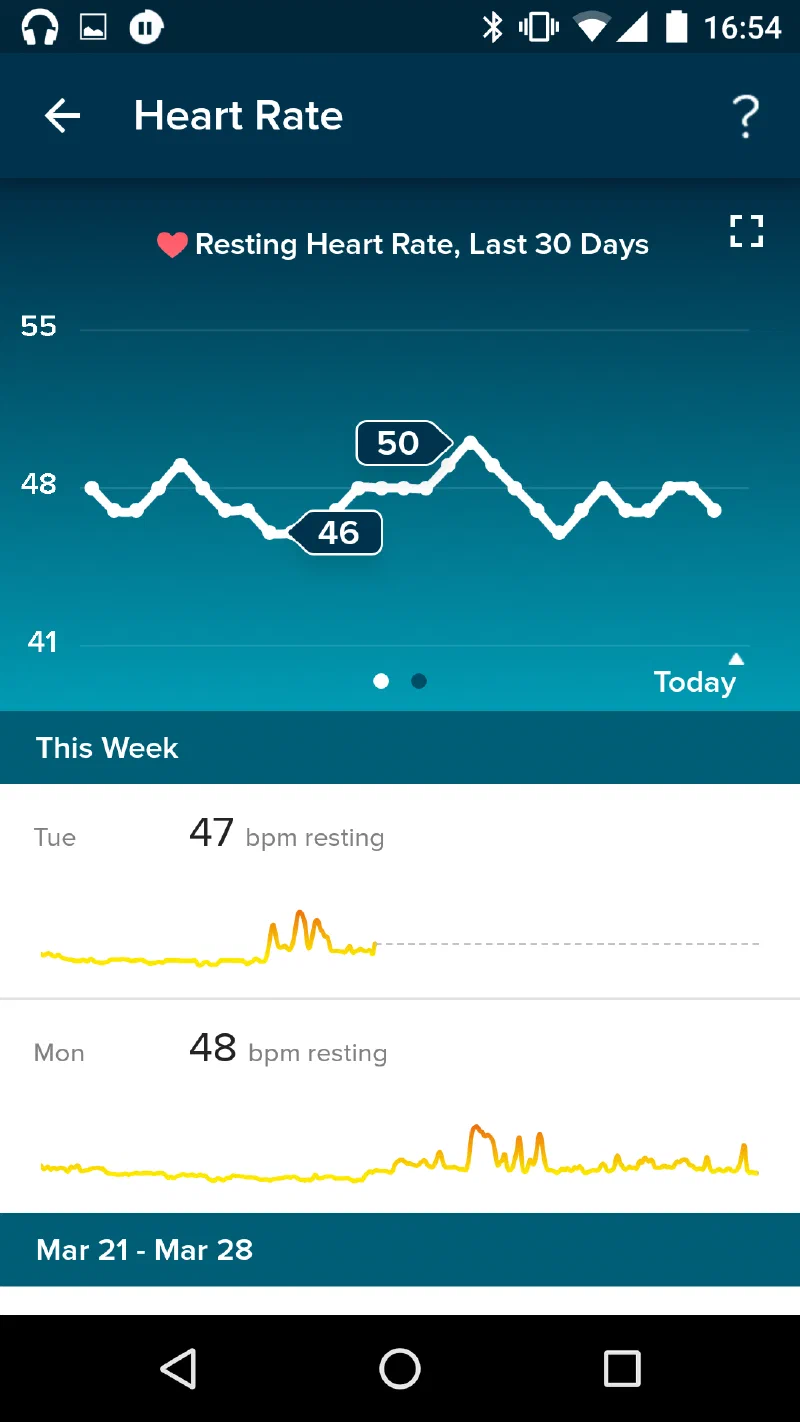800x1422 pixels.
Task: Tap the system home button
Action: click(x=400, y=1368)
